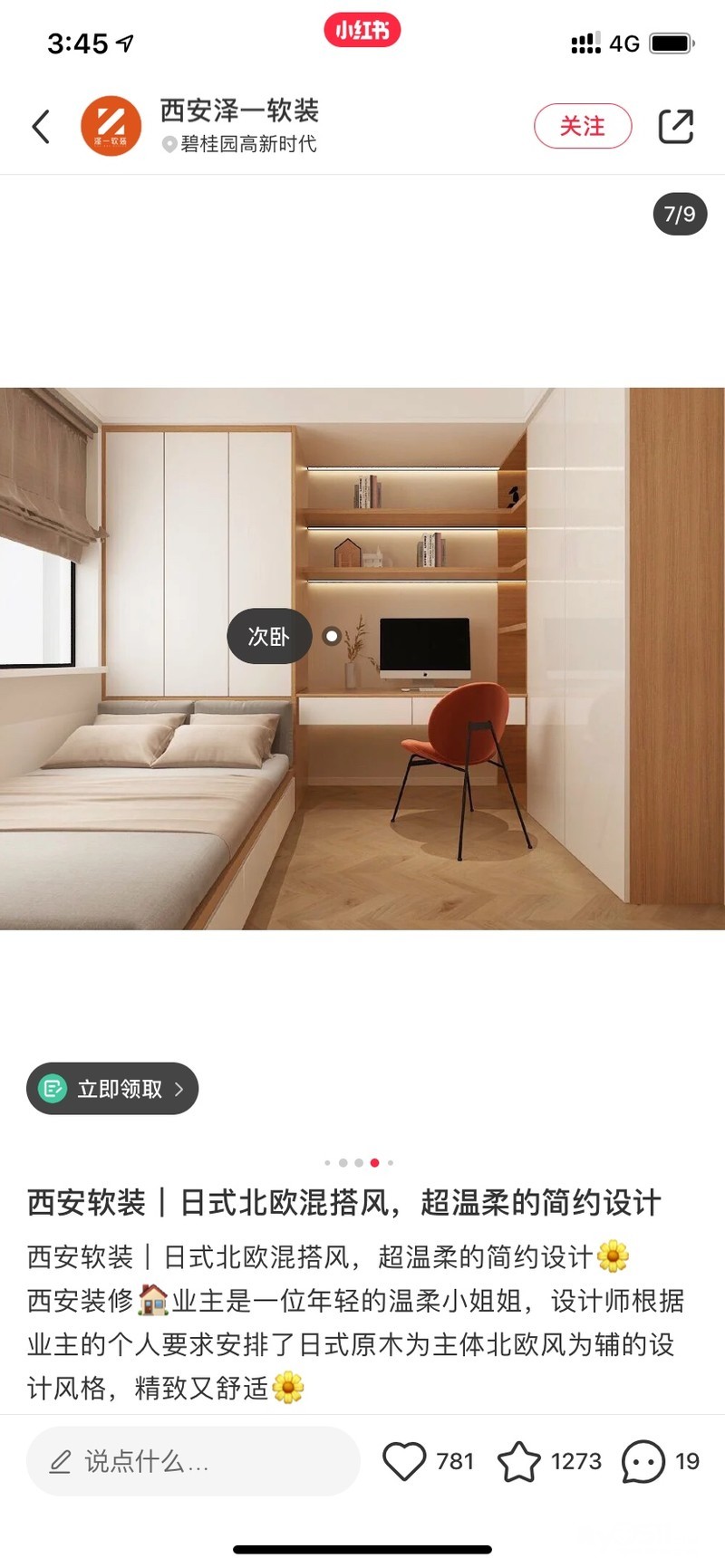The height and width of the screenshot is (1568, 725).
Task: Tap the 次卧 image tag
Action: 269,636
